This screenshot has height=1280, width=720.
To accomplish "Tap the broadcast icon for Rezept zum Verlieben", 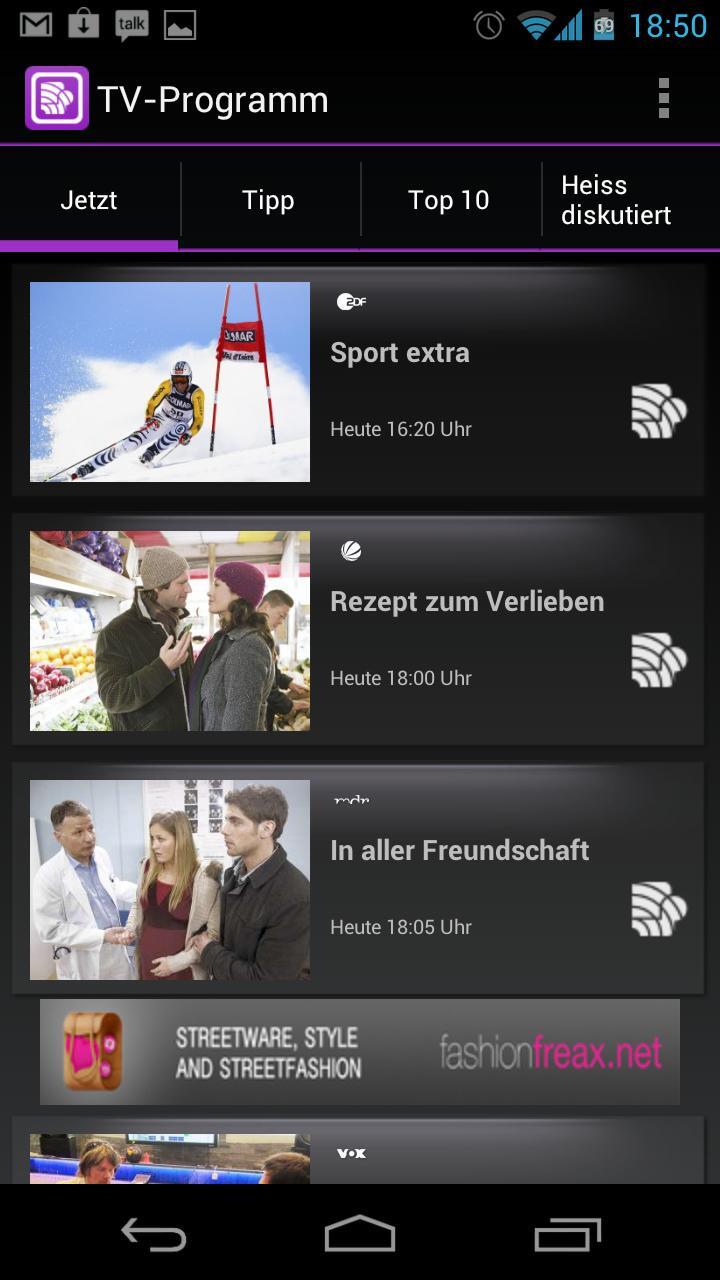I will pos(658,660).
